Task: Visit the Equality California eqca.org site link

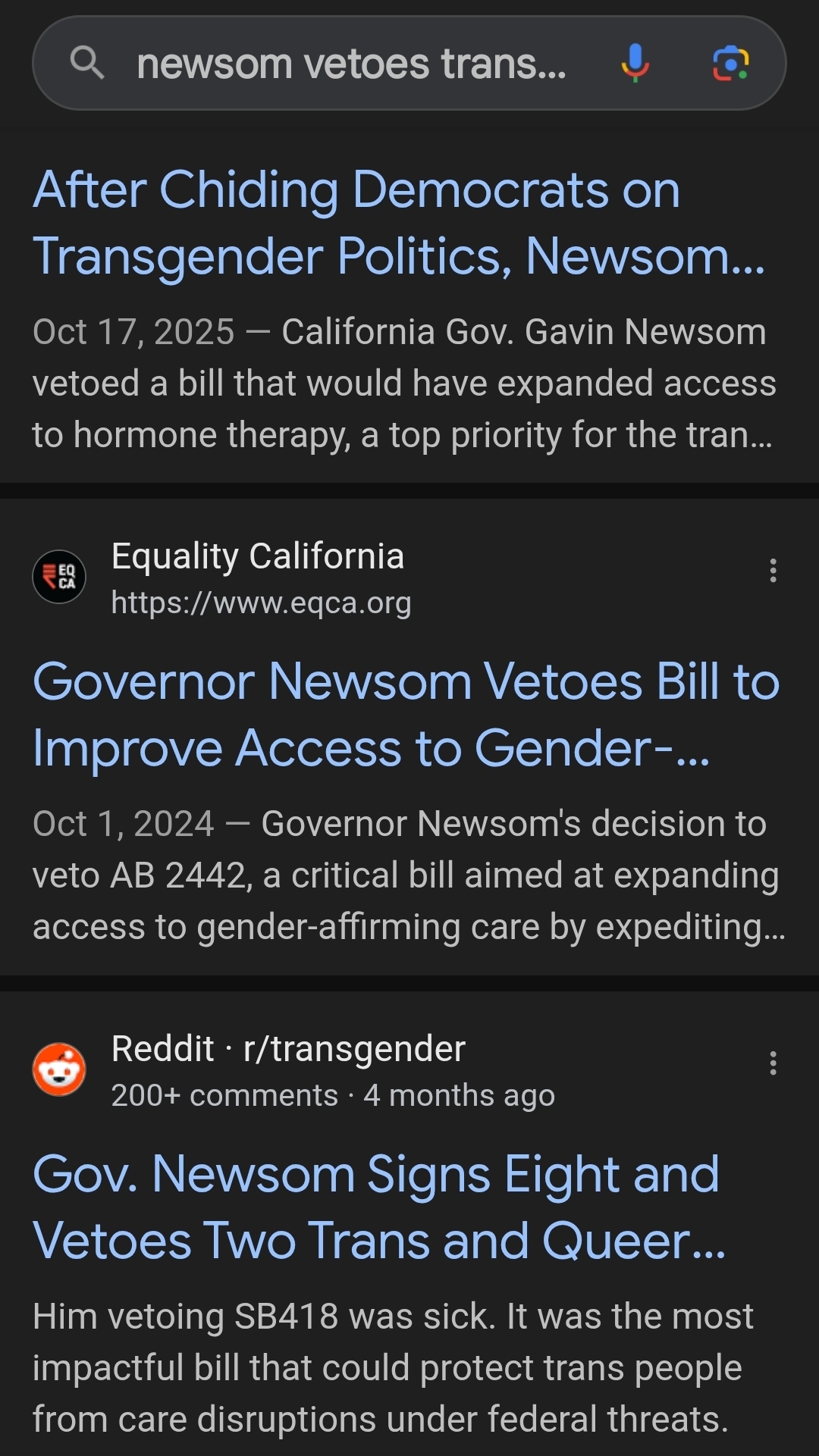Action: click(261, 603)
